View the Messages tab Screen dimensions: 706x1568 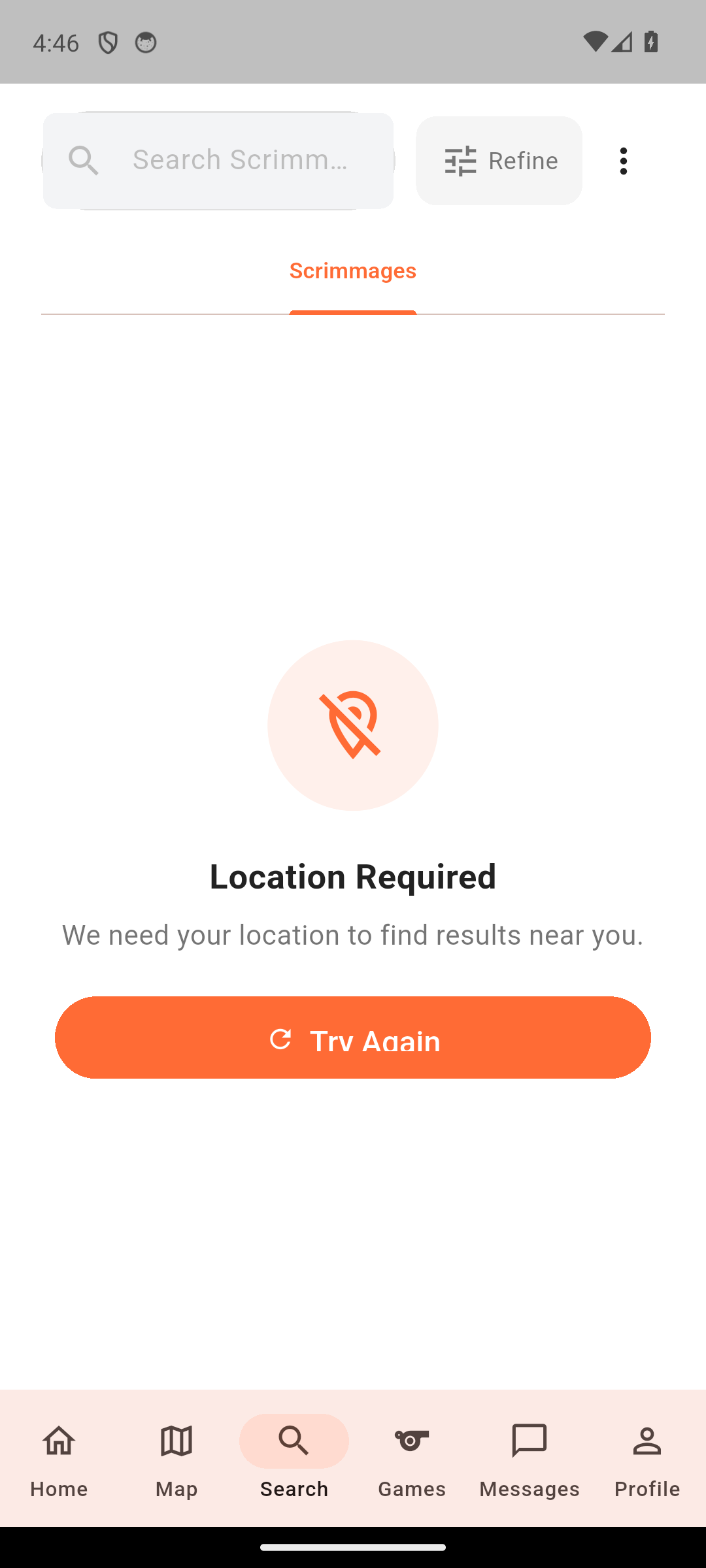pos(529,1460)
